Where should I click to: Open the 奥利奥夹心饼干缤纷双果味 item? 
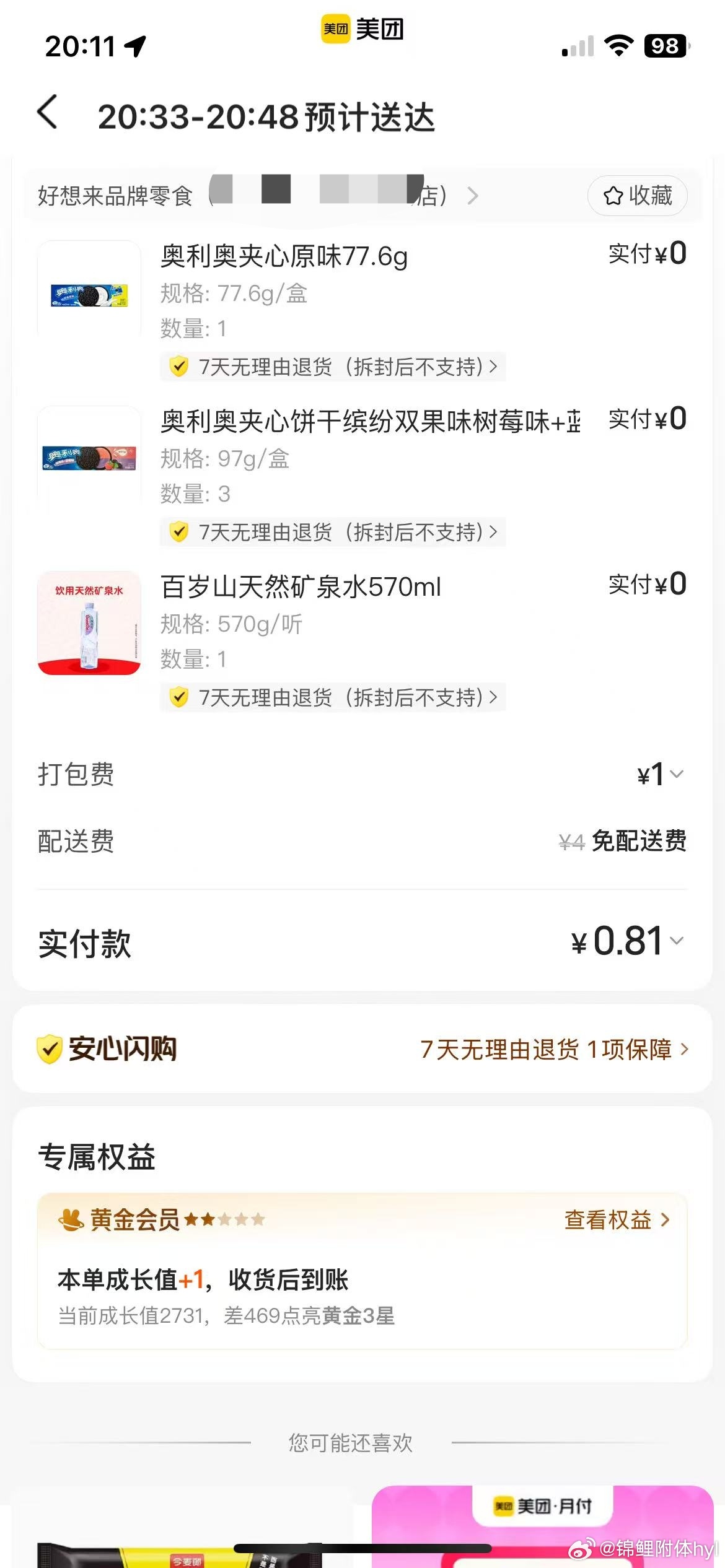pyautogui.click(x=370, y=422)
